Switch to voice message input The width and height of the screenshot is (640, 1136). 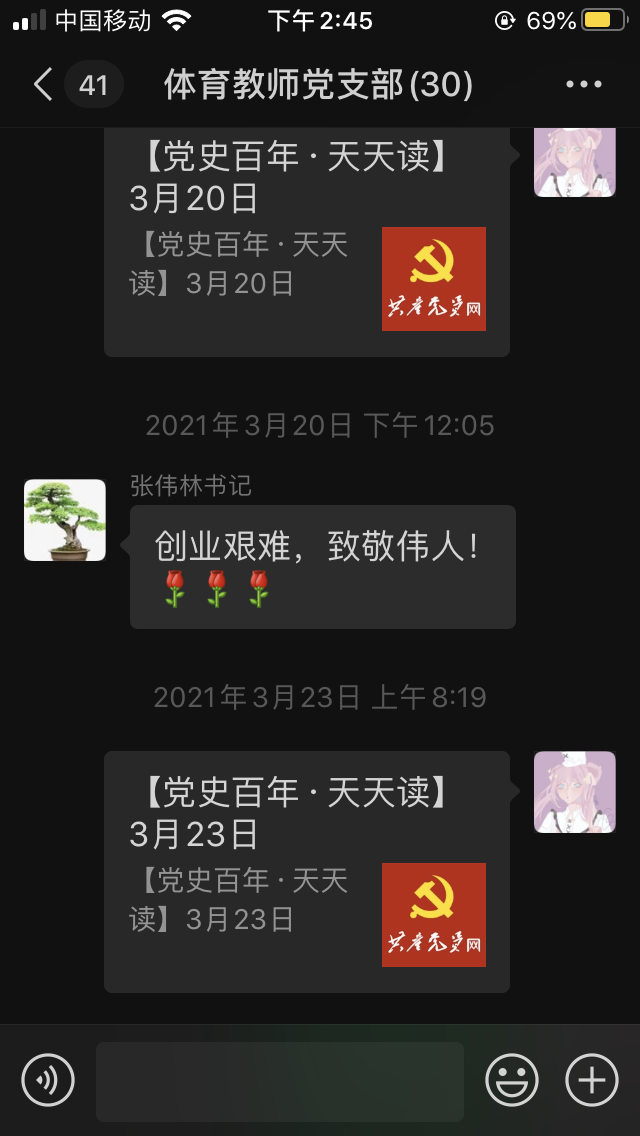point(48,1080)
